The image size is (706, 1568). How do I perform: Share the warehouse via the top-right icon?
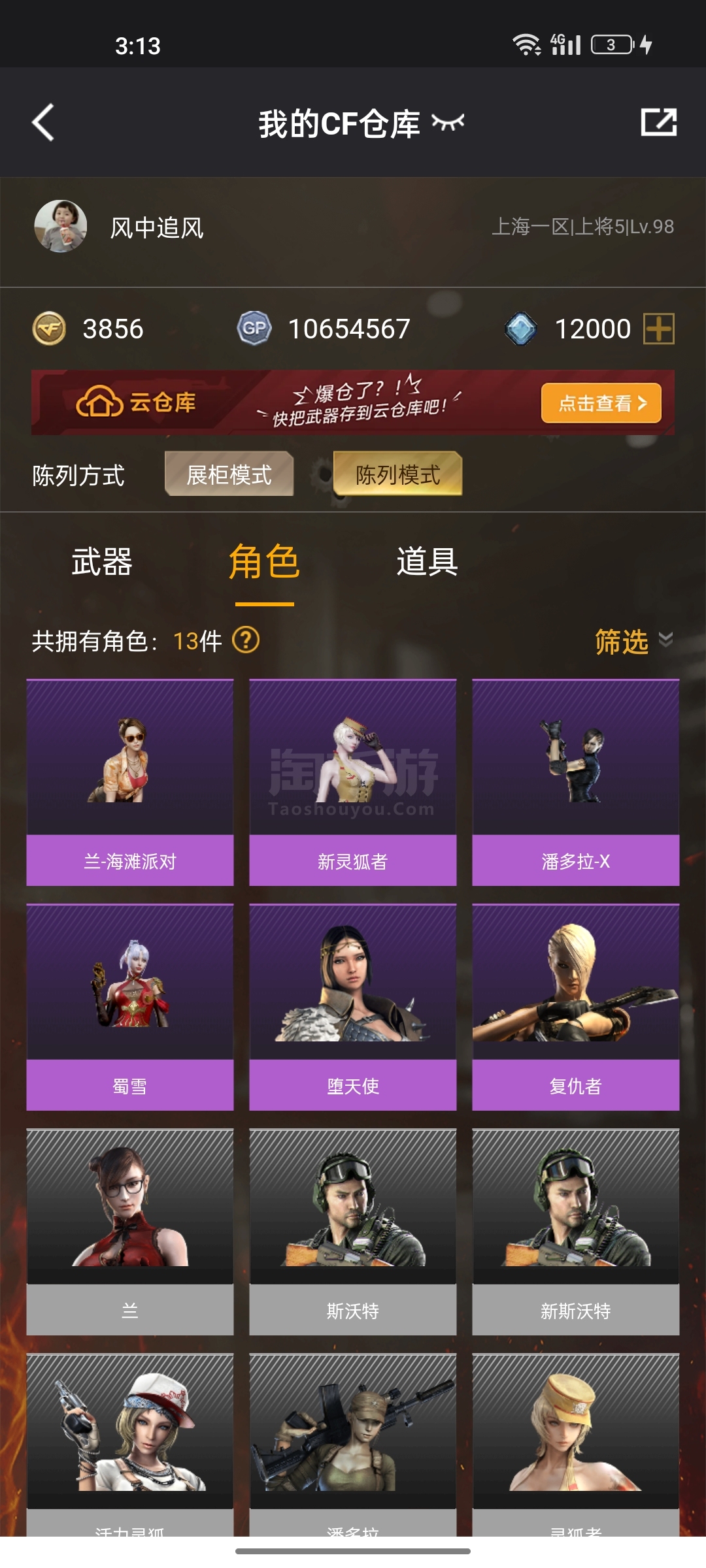[658, 122]
